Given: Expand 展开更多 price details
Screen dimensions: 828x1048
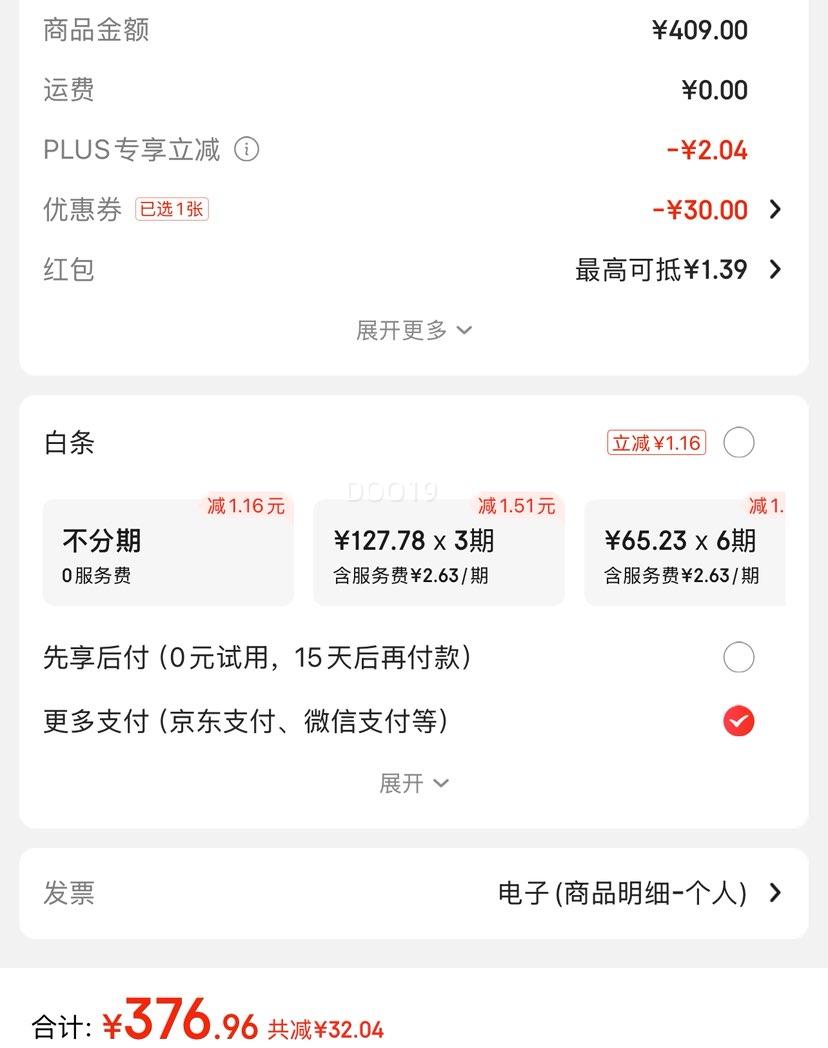Looking at the screenshot, I should point(414,330).
